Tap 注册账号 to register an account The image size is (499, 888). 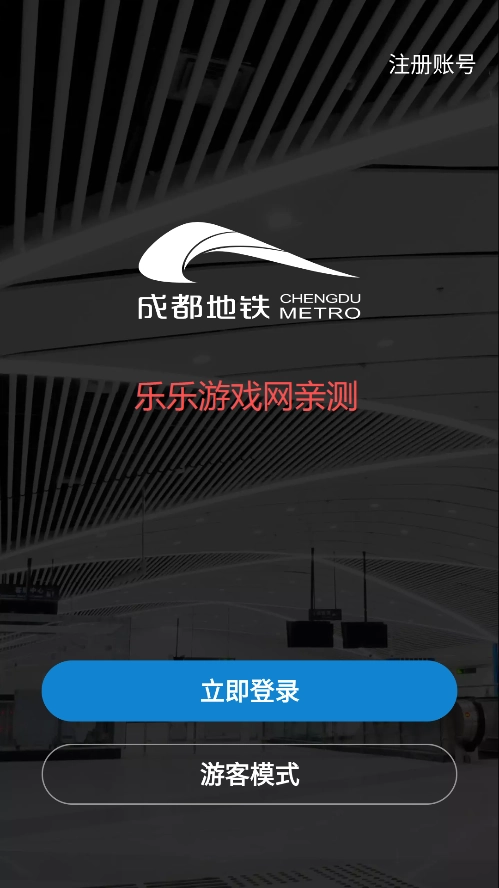click(432, 65)
